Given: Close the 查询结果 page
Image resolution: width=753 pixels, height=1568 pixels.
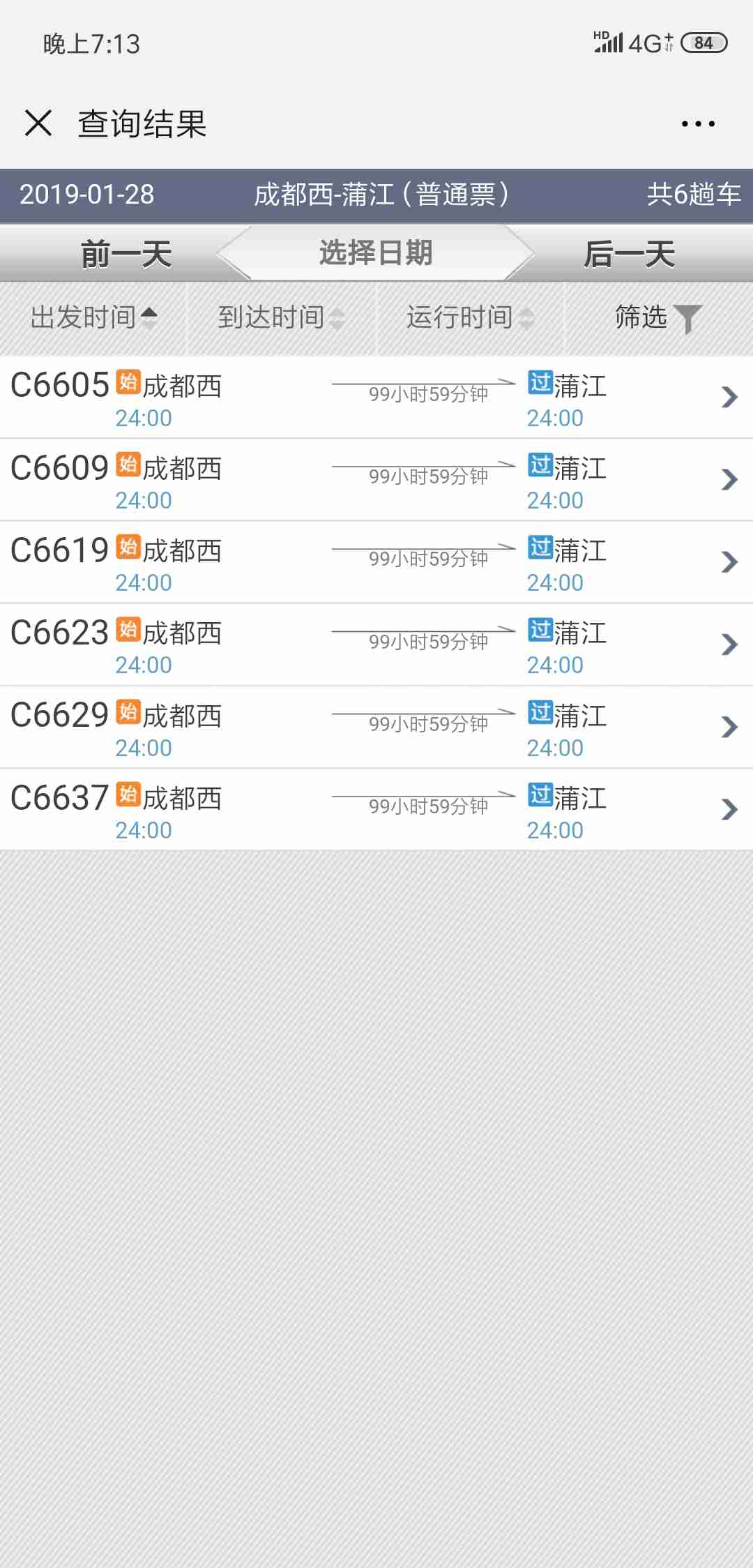Looking at the screenshot, I should (x=38, y=123).
